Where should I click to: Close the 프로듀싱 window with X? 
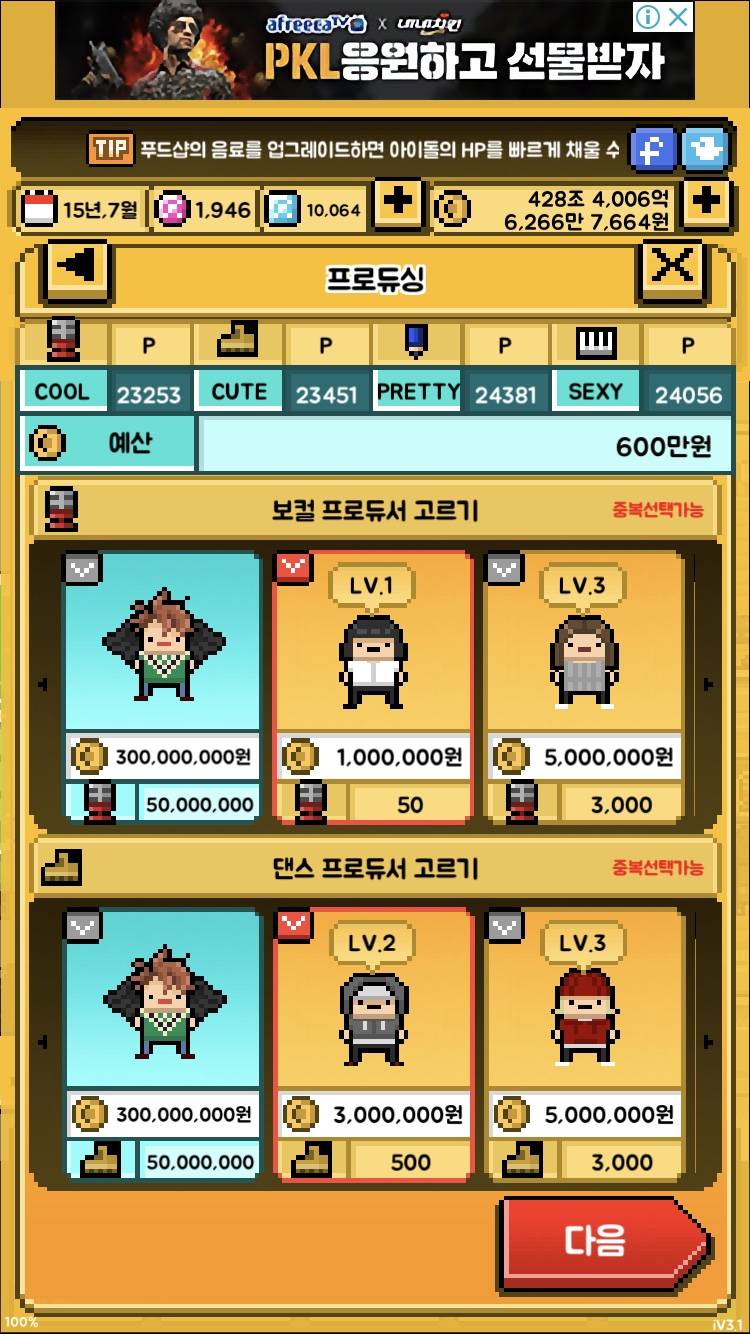coord(674,270)
